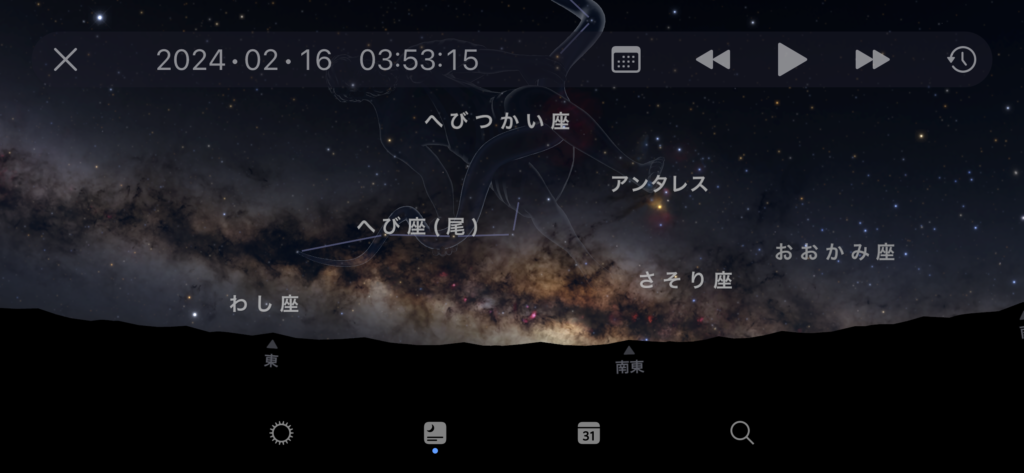
Task: Rewind the sky time
Action: coord(712,60)
